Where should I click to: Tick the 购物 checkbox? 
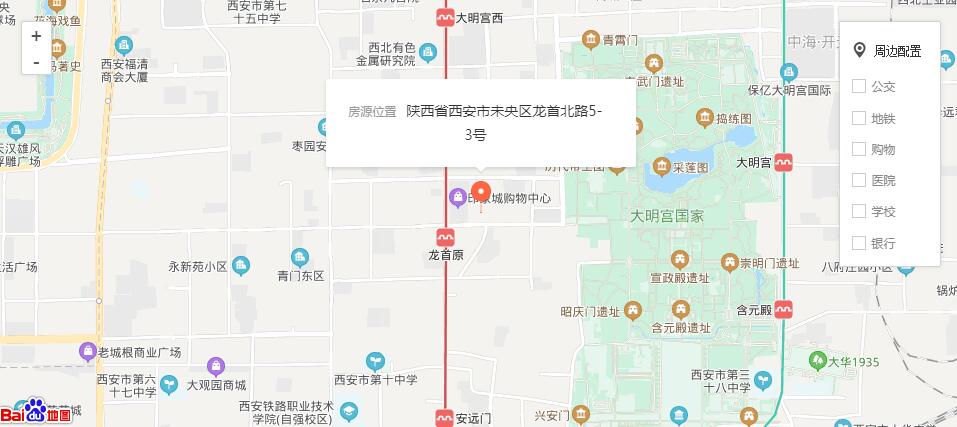point(858,149)
